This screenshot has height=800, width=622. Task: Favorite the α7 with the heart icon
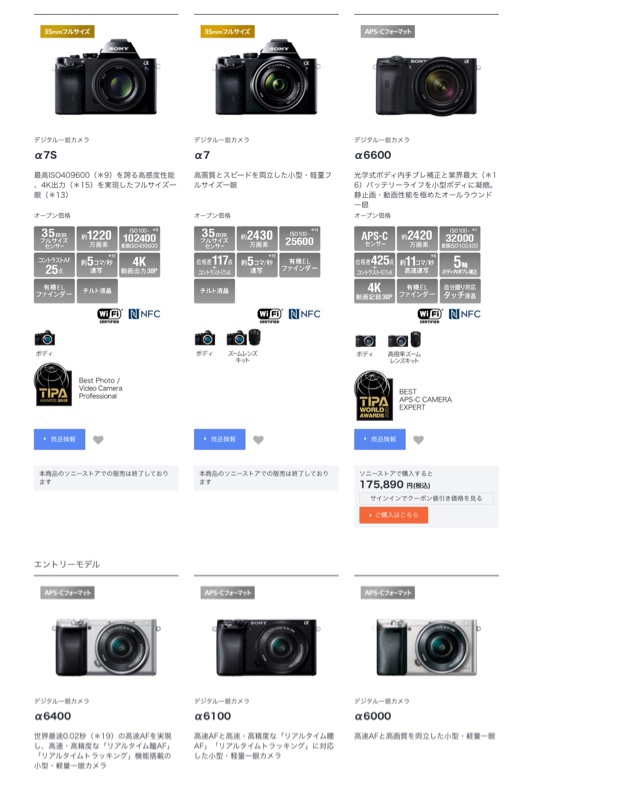(258, 440)
